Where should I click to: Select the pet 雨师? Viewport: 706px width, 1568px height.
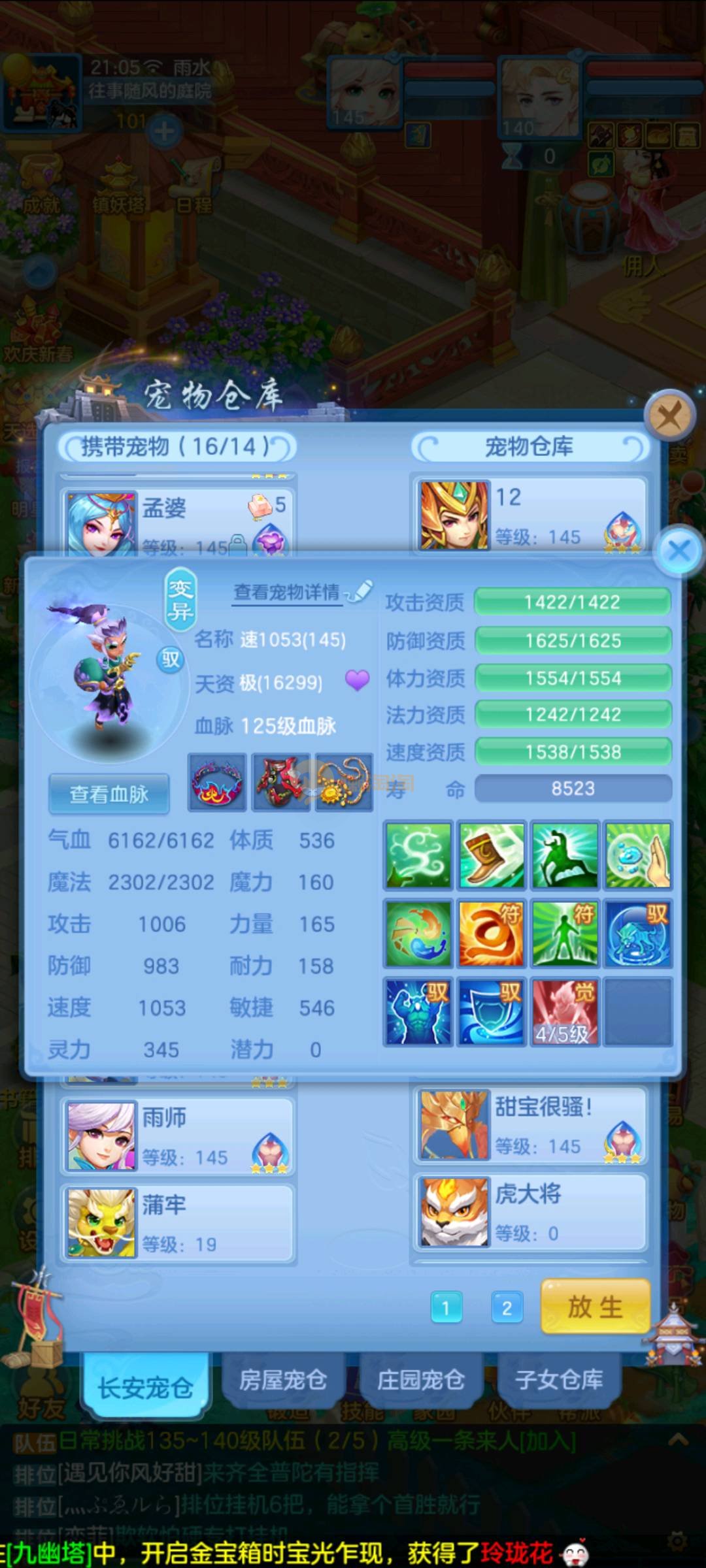tap(178, 1135)
